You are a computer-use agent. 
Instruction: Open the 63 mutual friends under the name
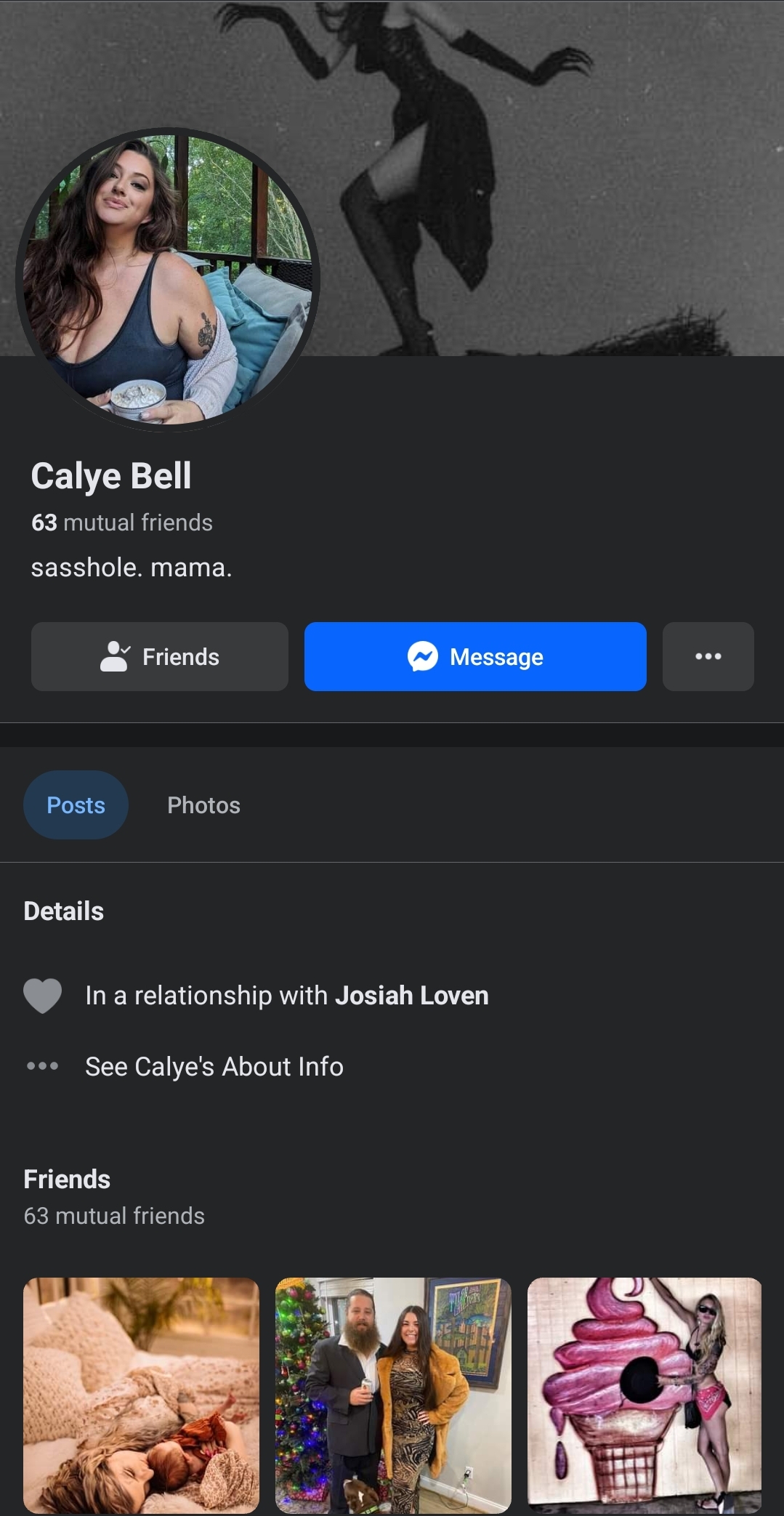pyautogui.click(x=122, y=523)
